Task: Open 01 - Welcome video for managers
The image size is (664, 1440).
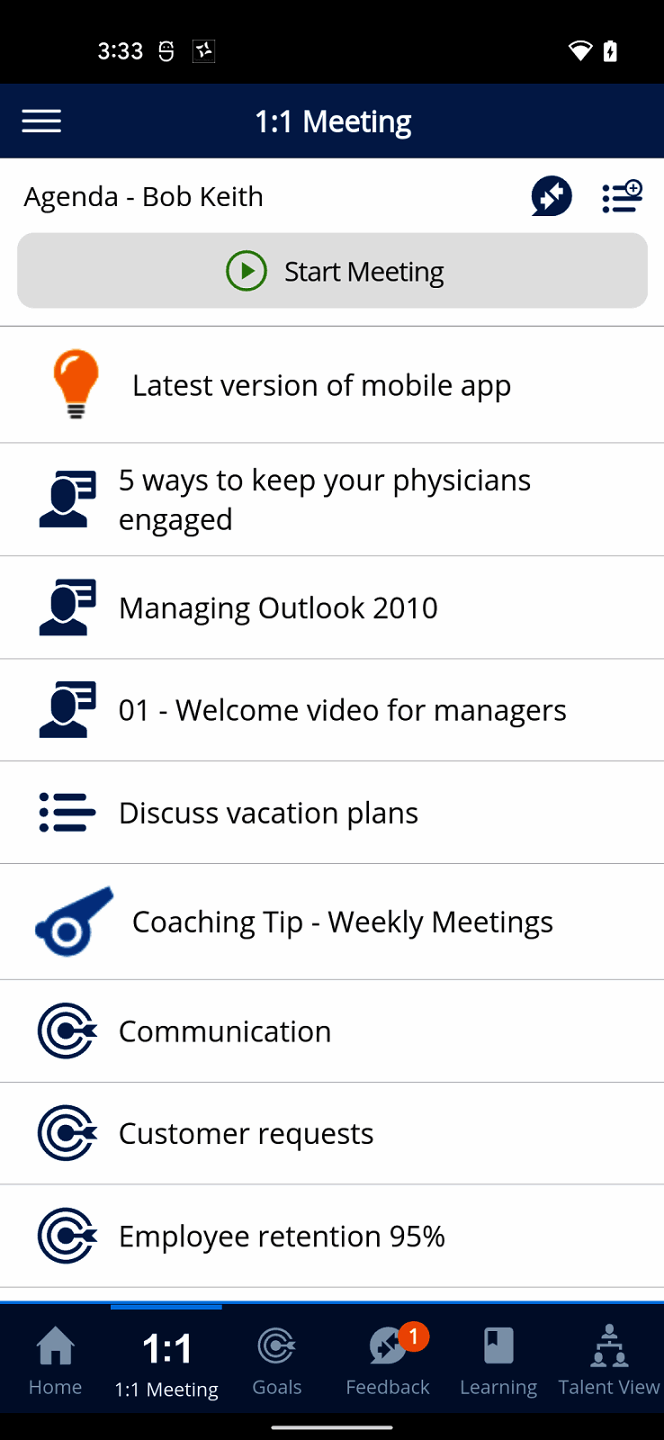Action: click(x=332, y=710)
